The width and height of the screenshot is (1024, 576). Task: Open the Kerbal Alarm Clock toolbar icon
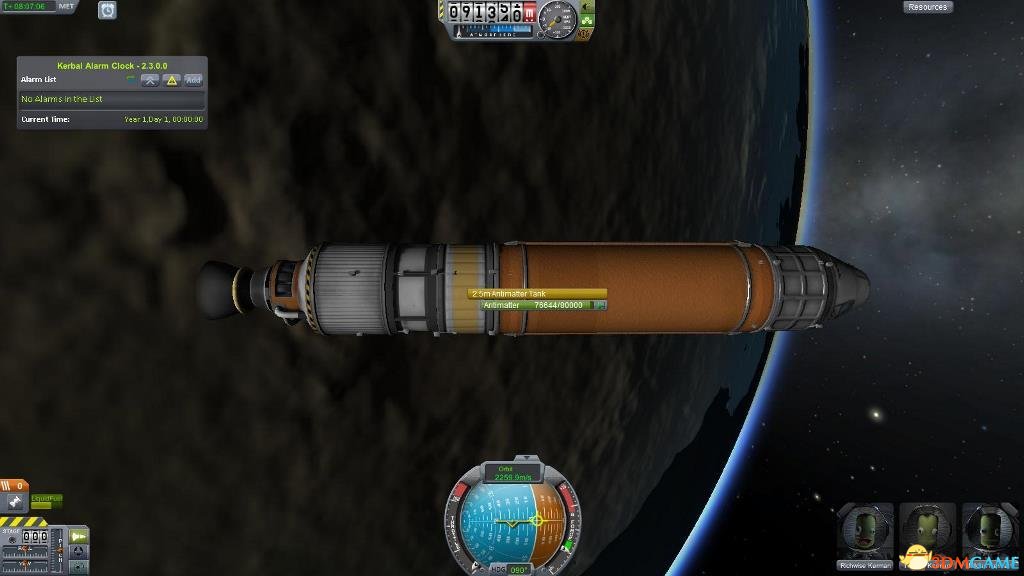[107, 10]
